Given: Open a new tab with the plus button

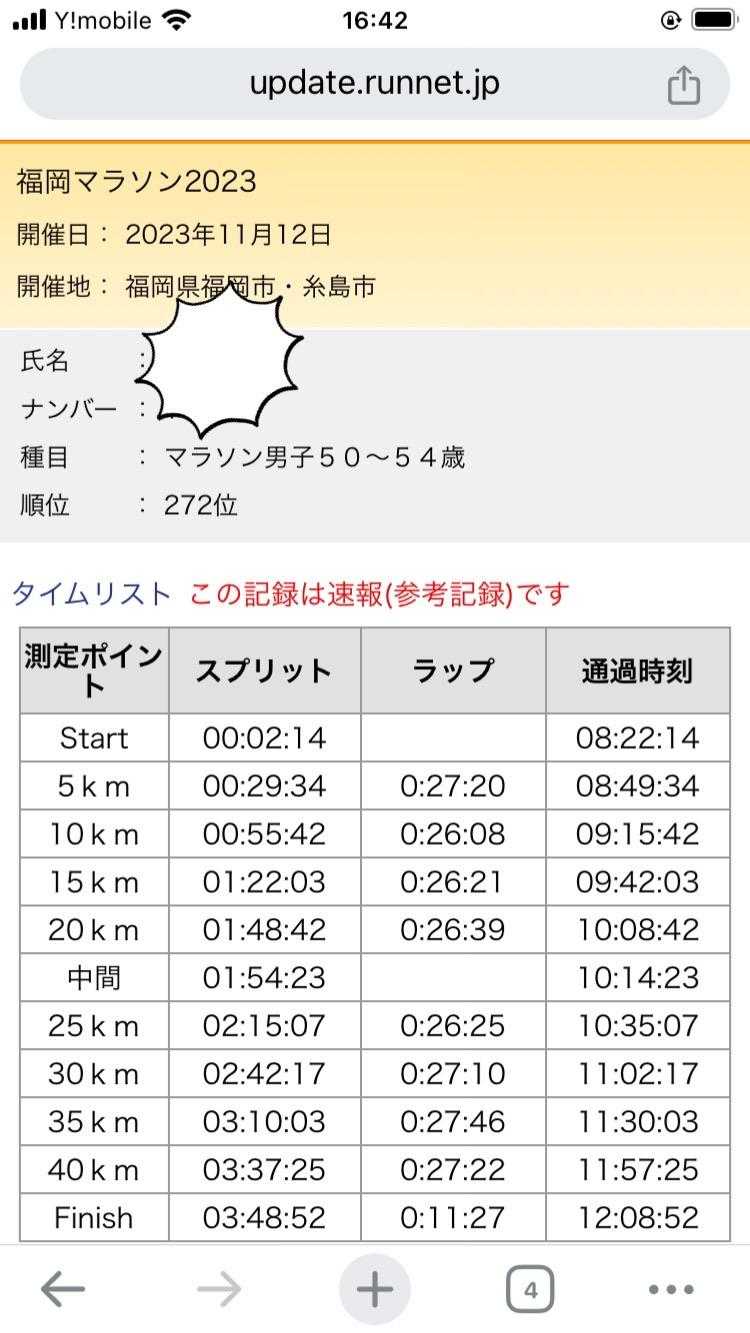Looking at the screenshot, I should click(x=375, y=1290).
